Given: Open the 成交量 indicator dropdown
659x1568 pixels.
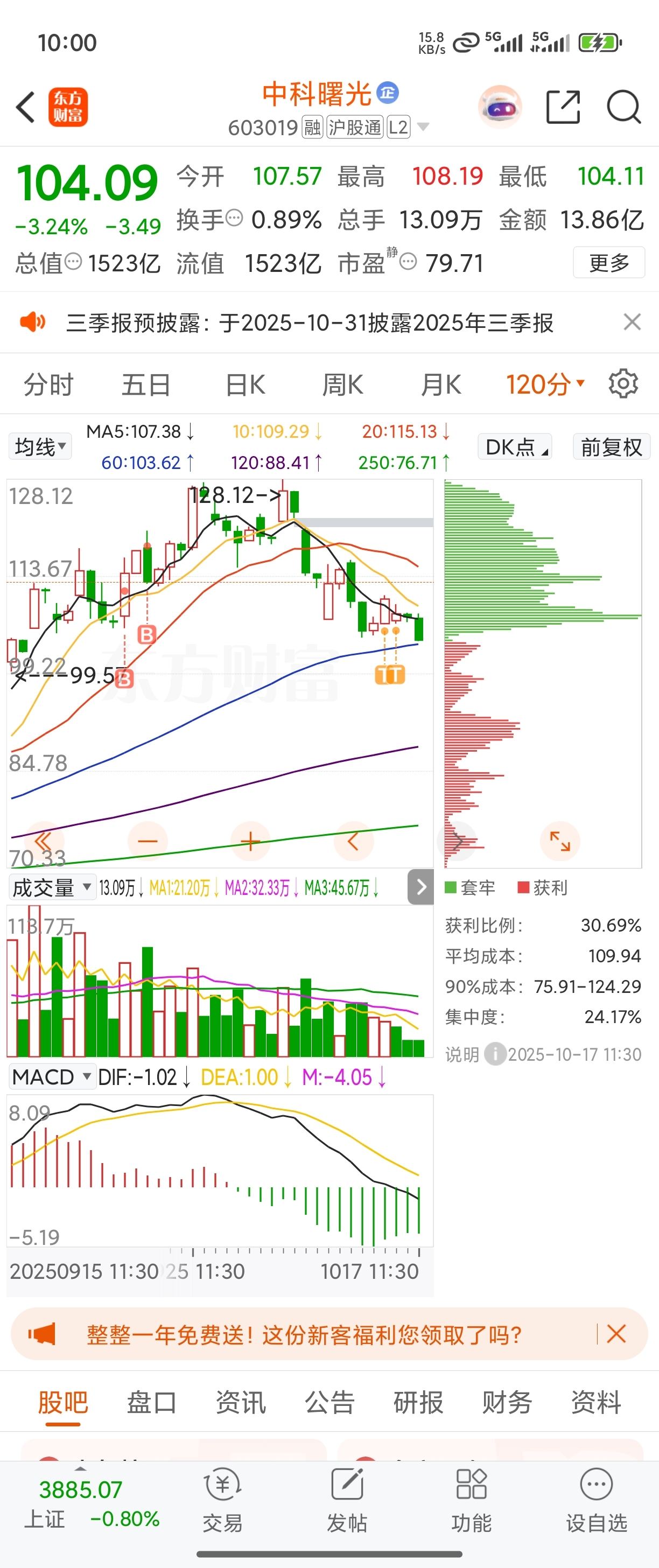Looking at the screenshot, I should (x=52, y=887).
